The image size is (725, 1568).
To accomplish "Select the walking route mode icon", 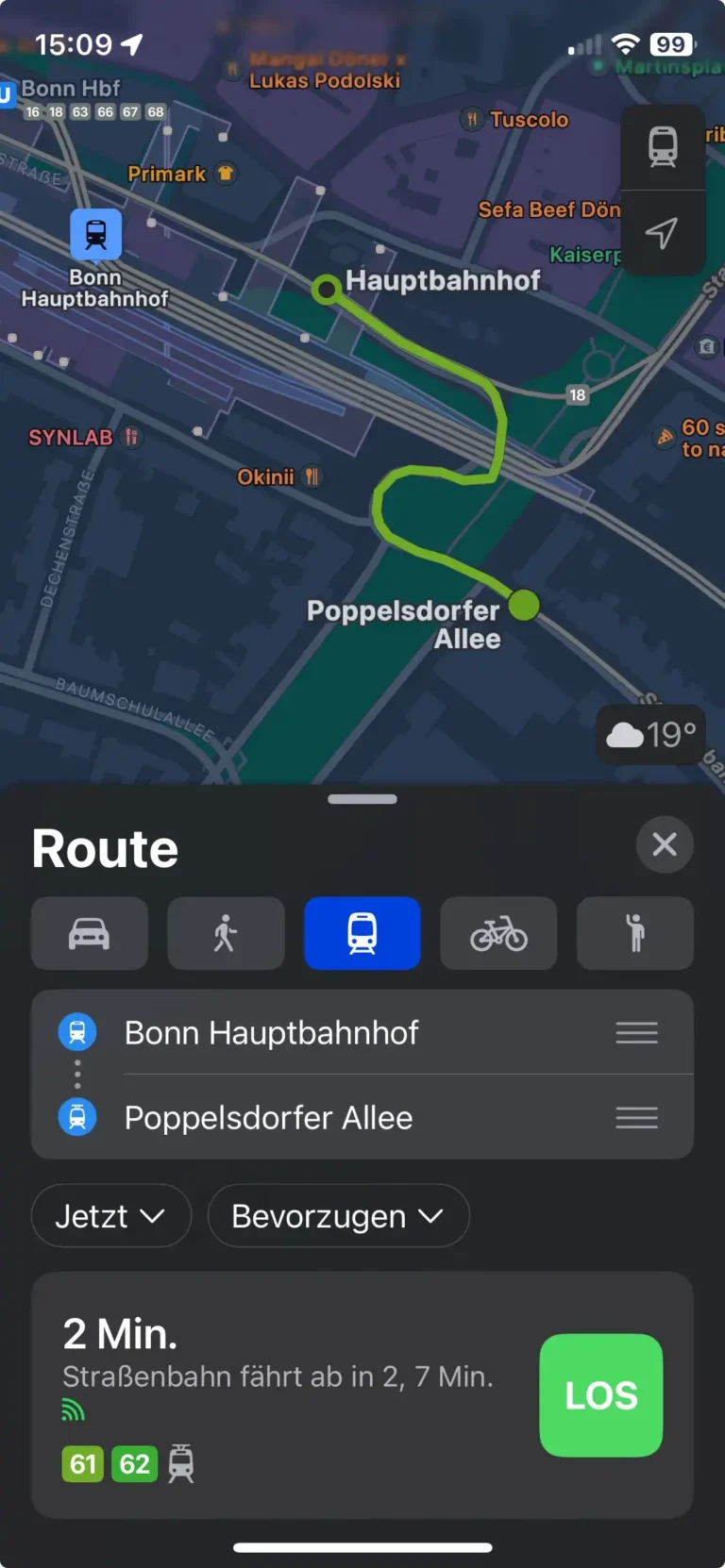I will pyautogui.click(x=226, y=934).
